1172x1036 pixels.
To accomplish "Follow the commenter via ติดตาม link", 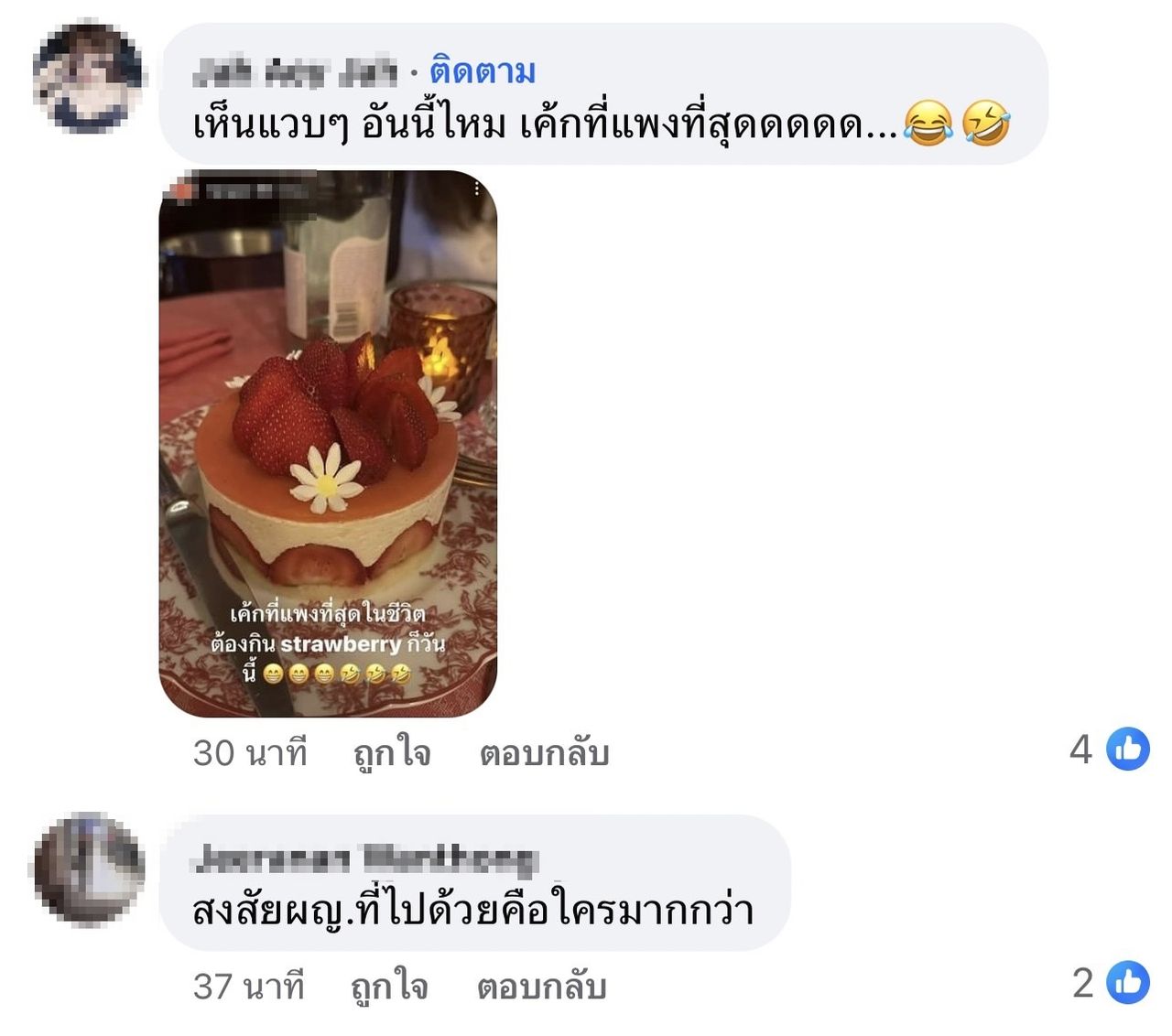I will point(483,70).
